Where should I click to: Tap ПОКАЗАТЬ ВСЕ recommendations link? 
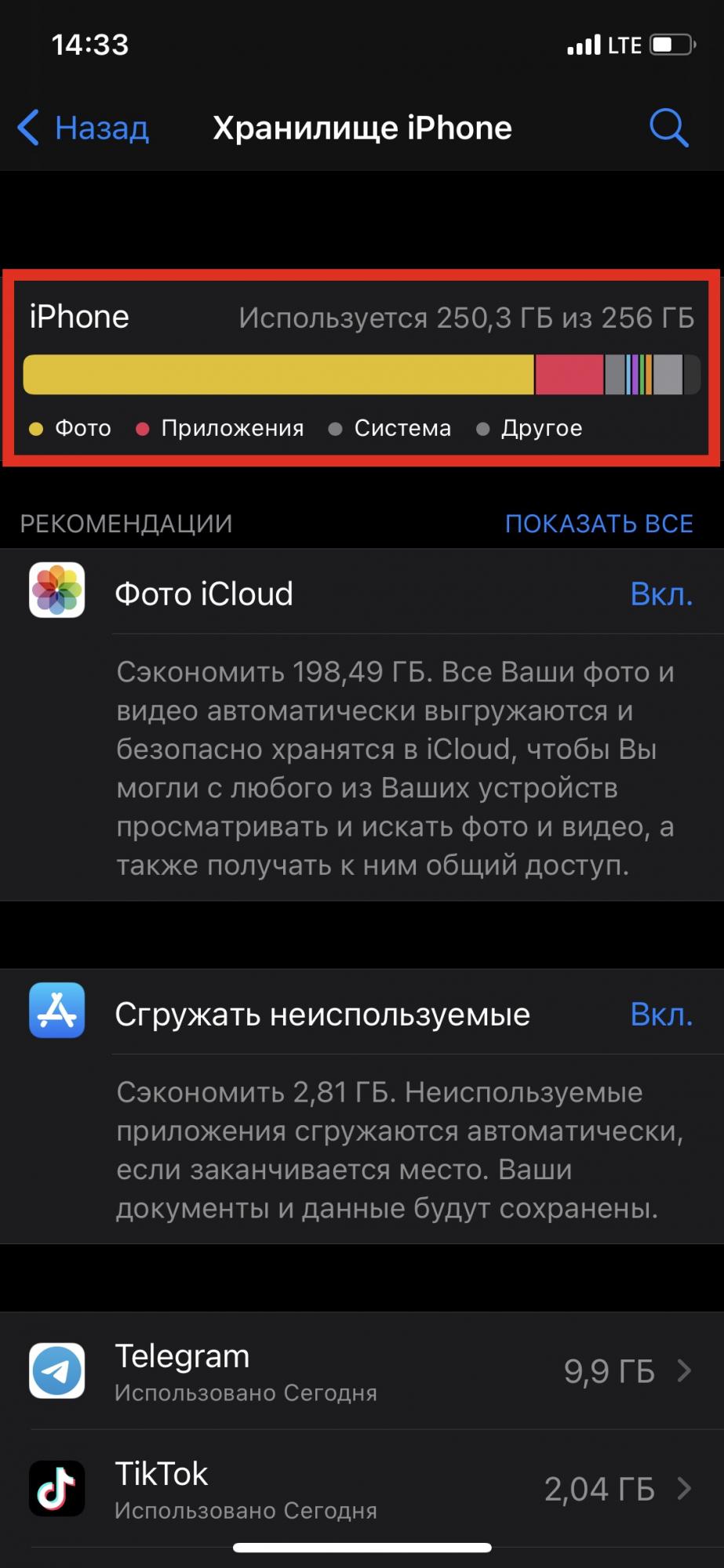coord(598,524)
